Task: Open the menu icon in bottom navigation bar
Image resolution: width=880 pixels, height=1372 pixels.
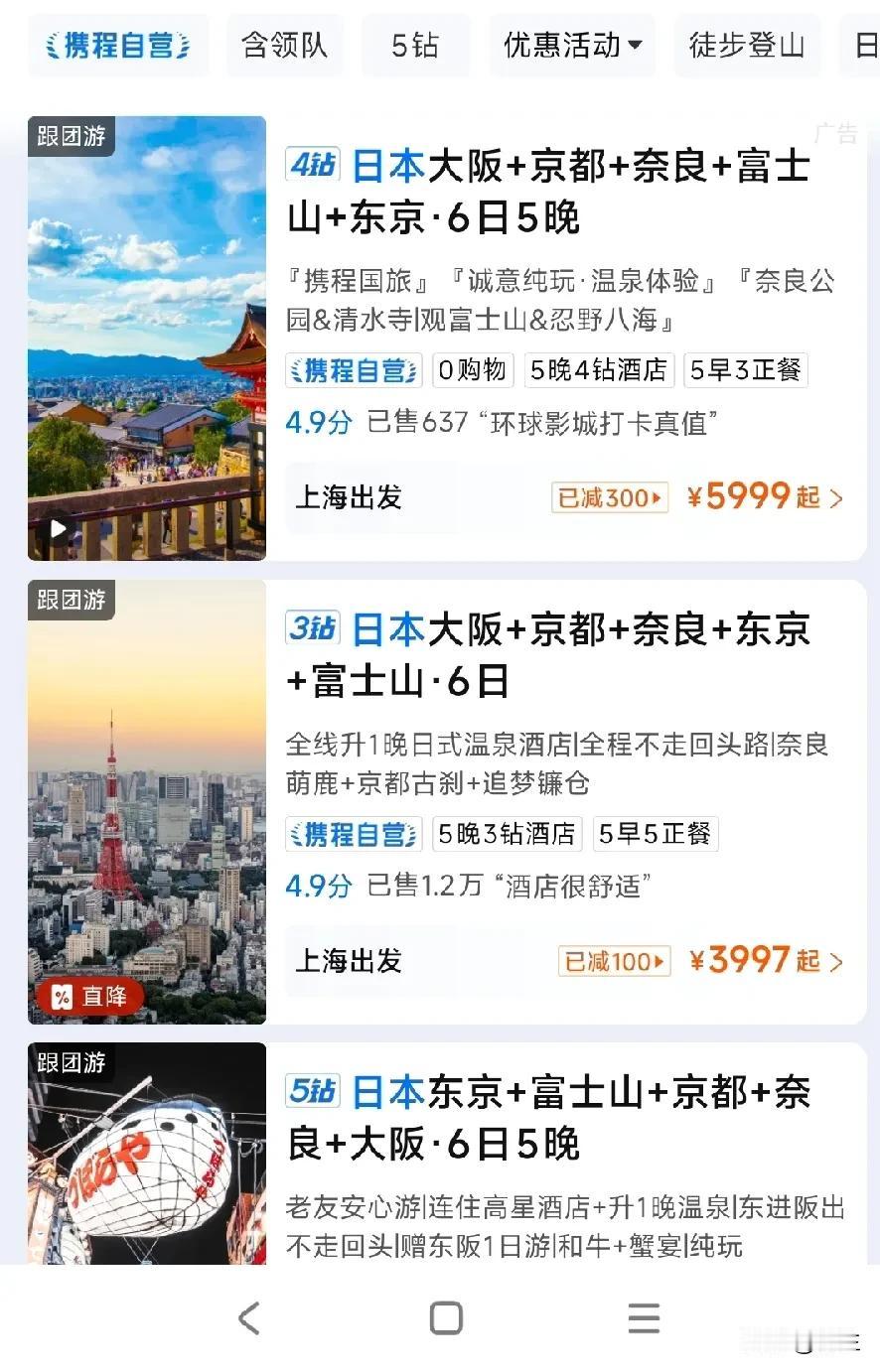Action: point(644,1317)
